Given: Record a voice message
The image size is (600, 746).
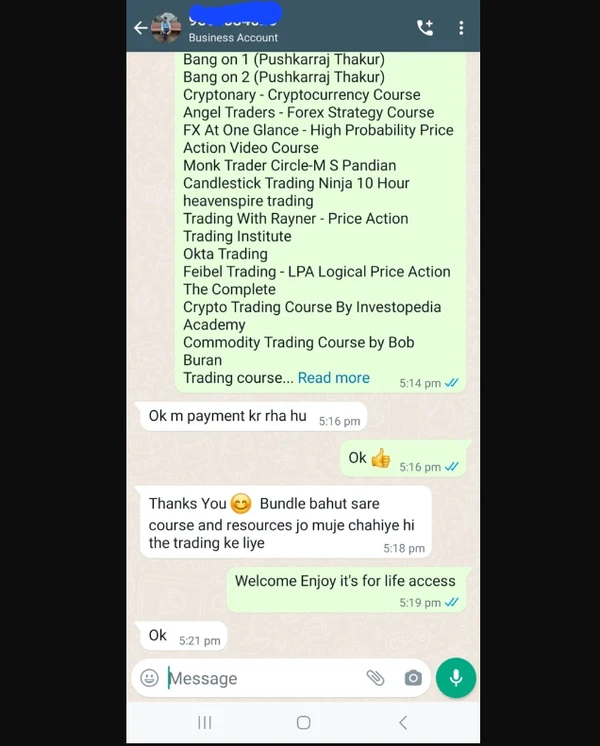Looking at the screenshot, I should pos(456,678).
